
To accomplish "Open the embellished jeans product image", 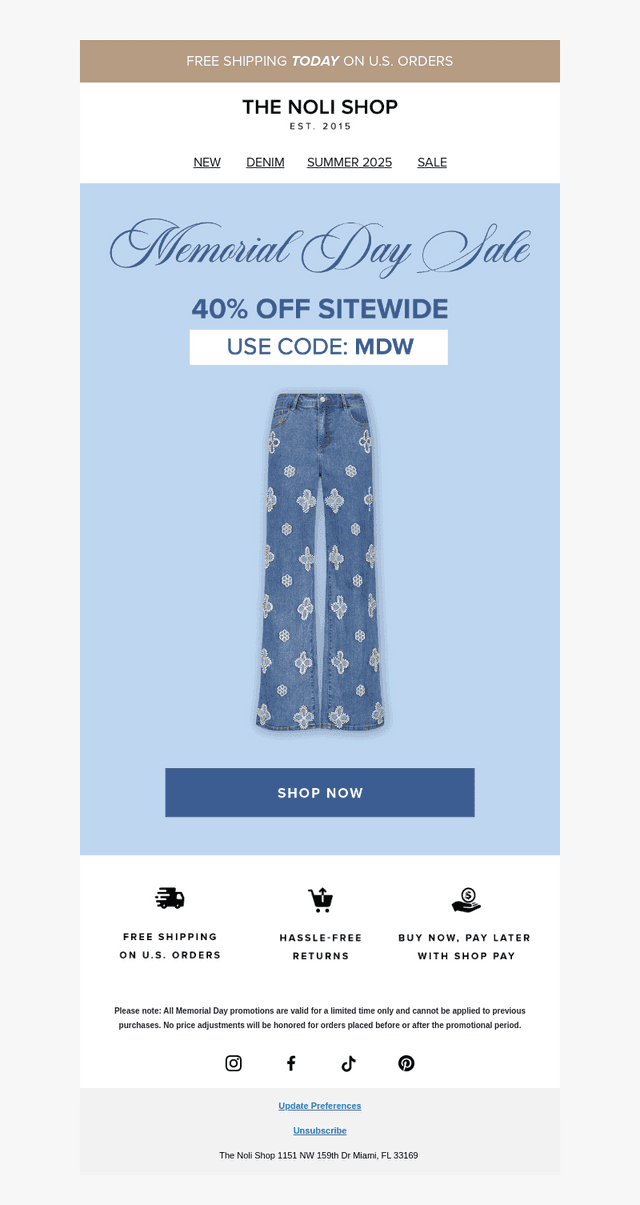I will [320, 560].
